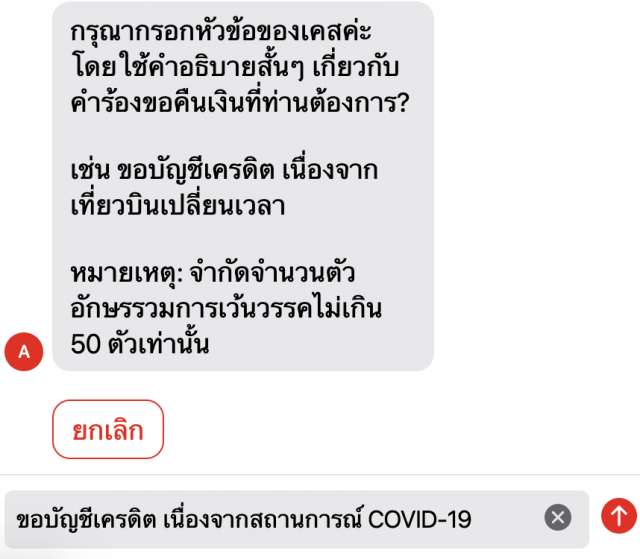The height and width of the screenshot is (559, 640).
Task: Clear the typed message text
Action: tap(558, 517)
